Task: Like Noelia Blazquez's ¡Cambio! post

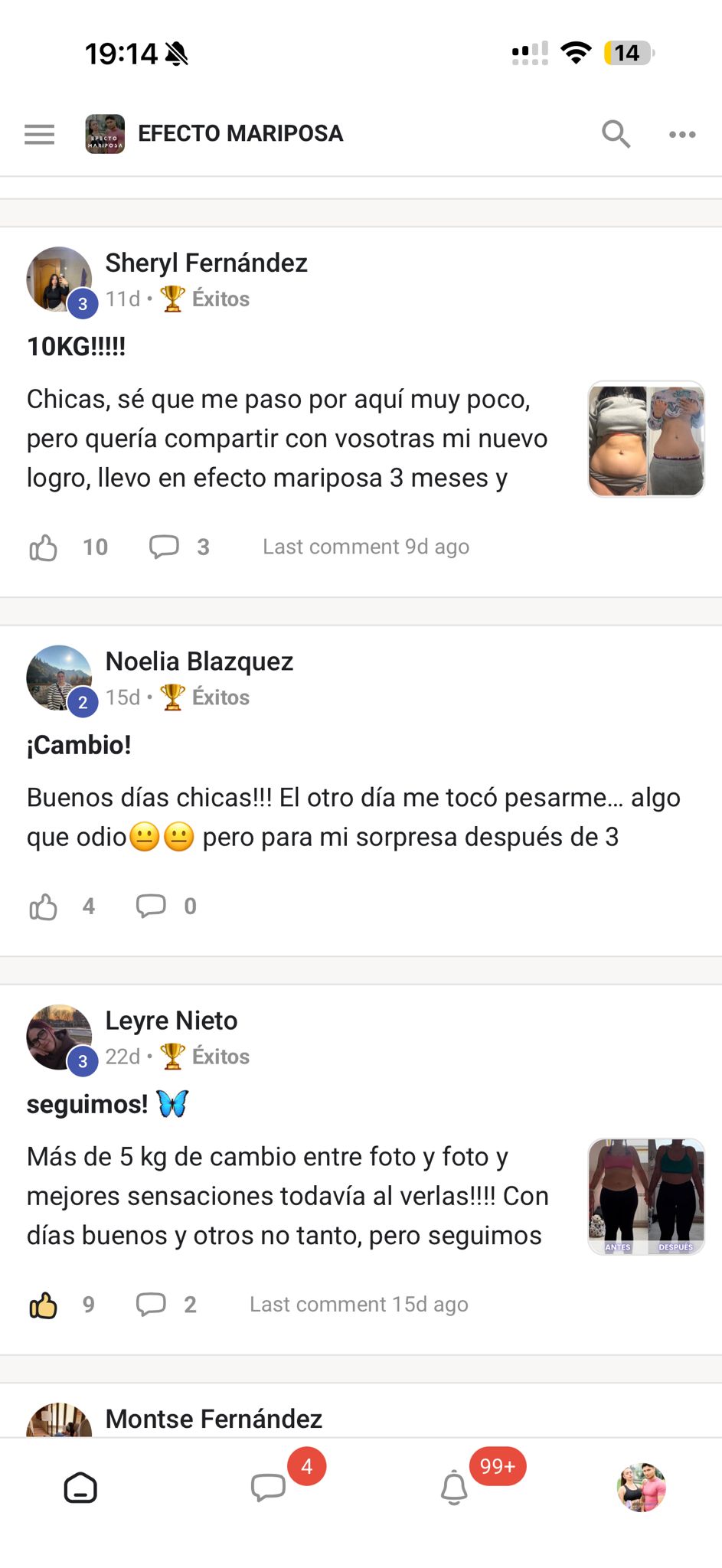Action: 43,906
